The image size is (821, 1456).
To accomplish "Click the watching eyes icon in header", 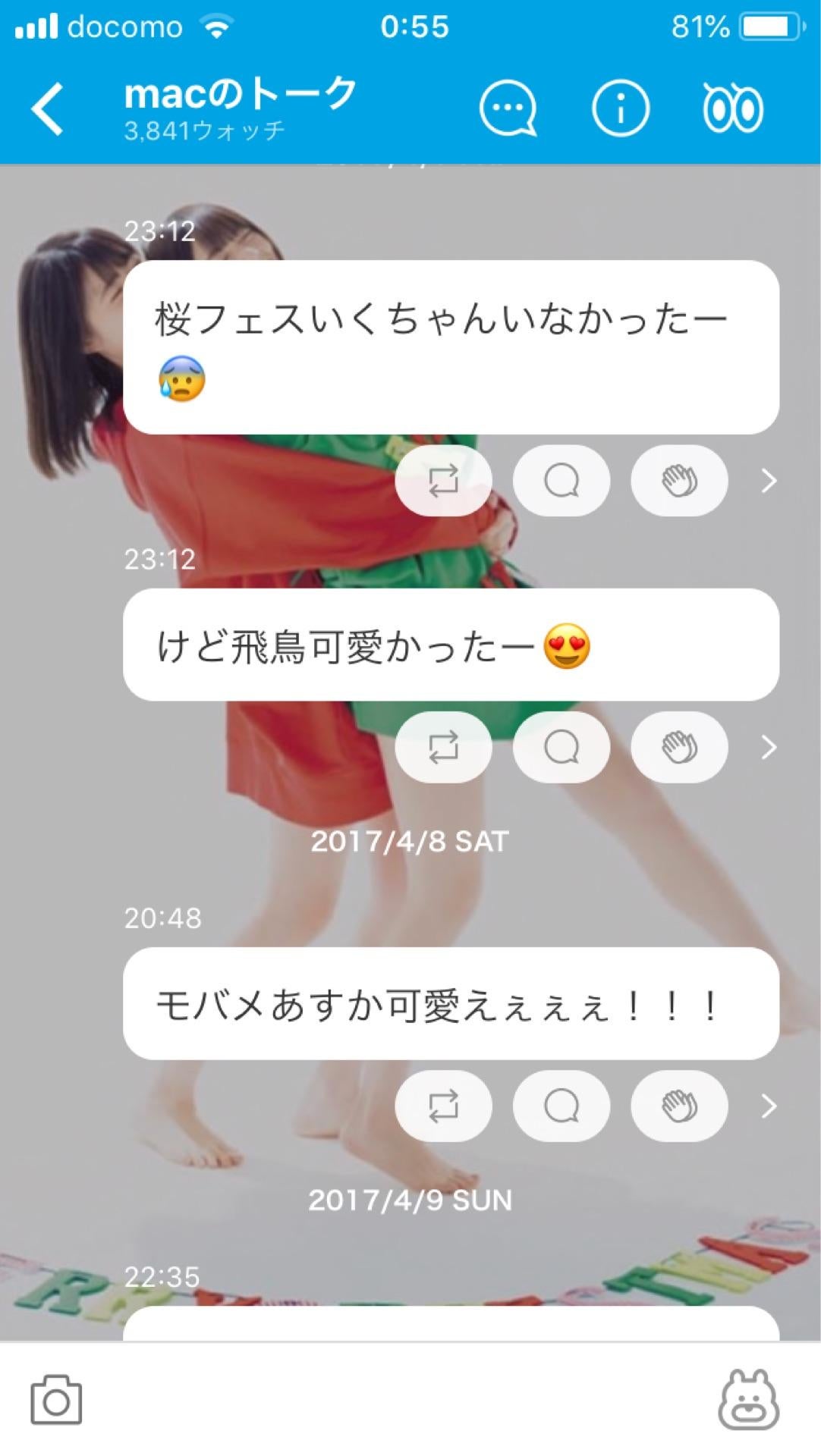I will click(x=733, y=108).
